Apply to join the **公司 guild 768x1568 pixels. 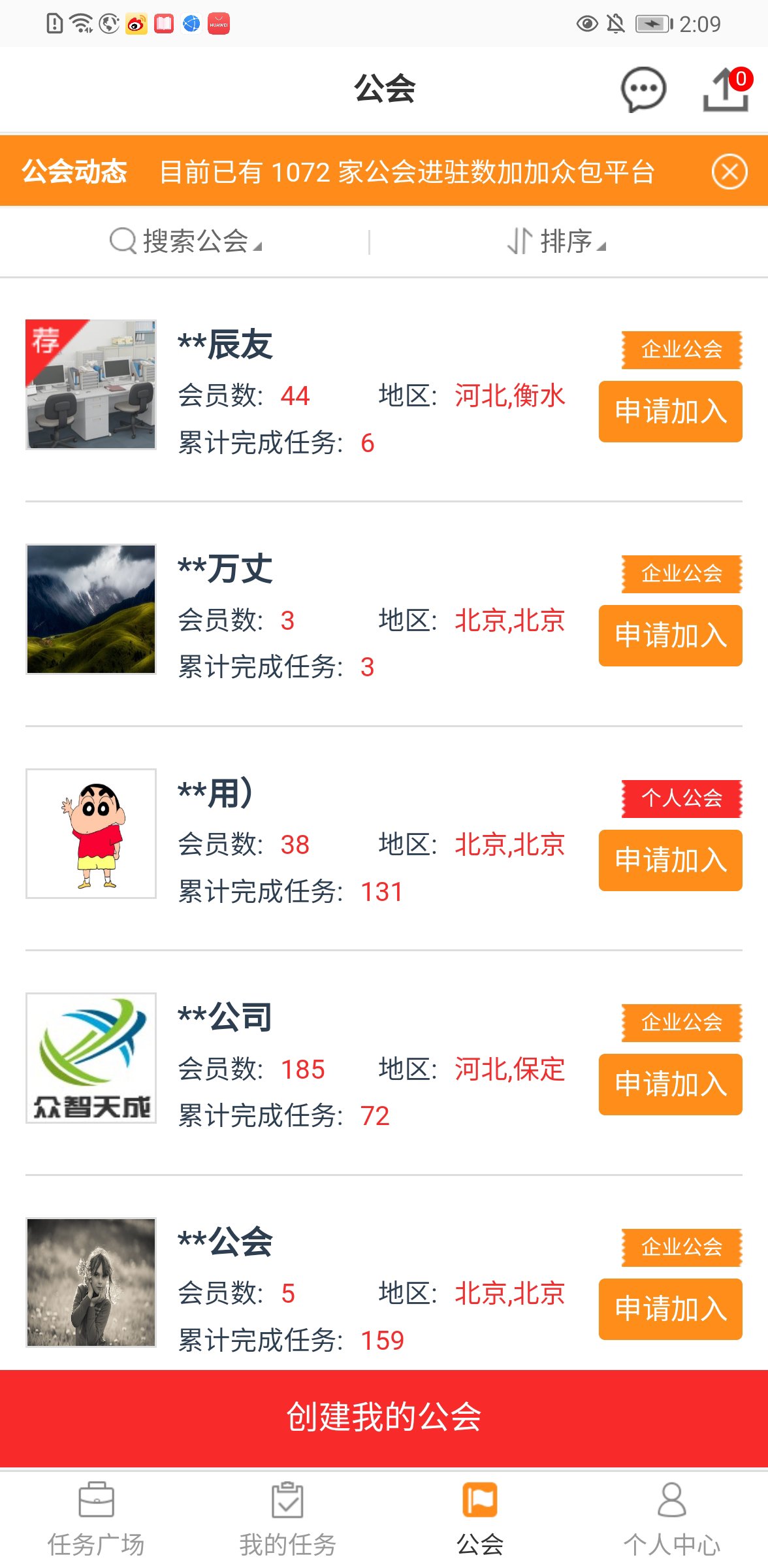click(x=670, y=1085)
